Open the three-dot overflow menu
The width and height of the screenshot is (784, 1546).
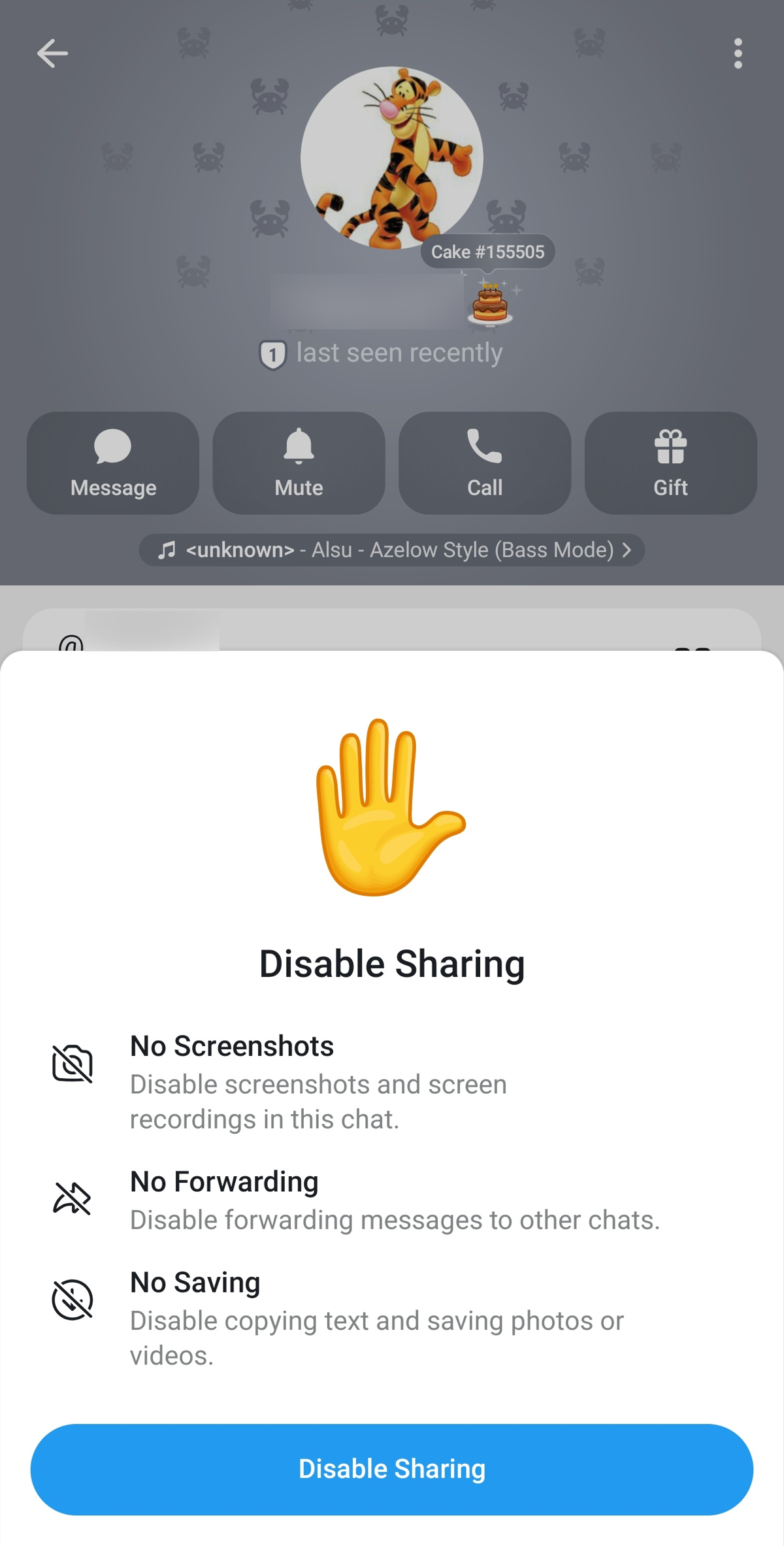(738, 54)
